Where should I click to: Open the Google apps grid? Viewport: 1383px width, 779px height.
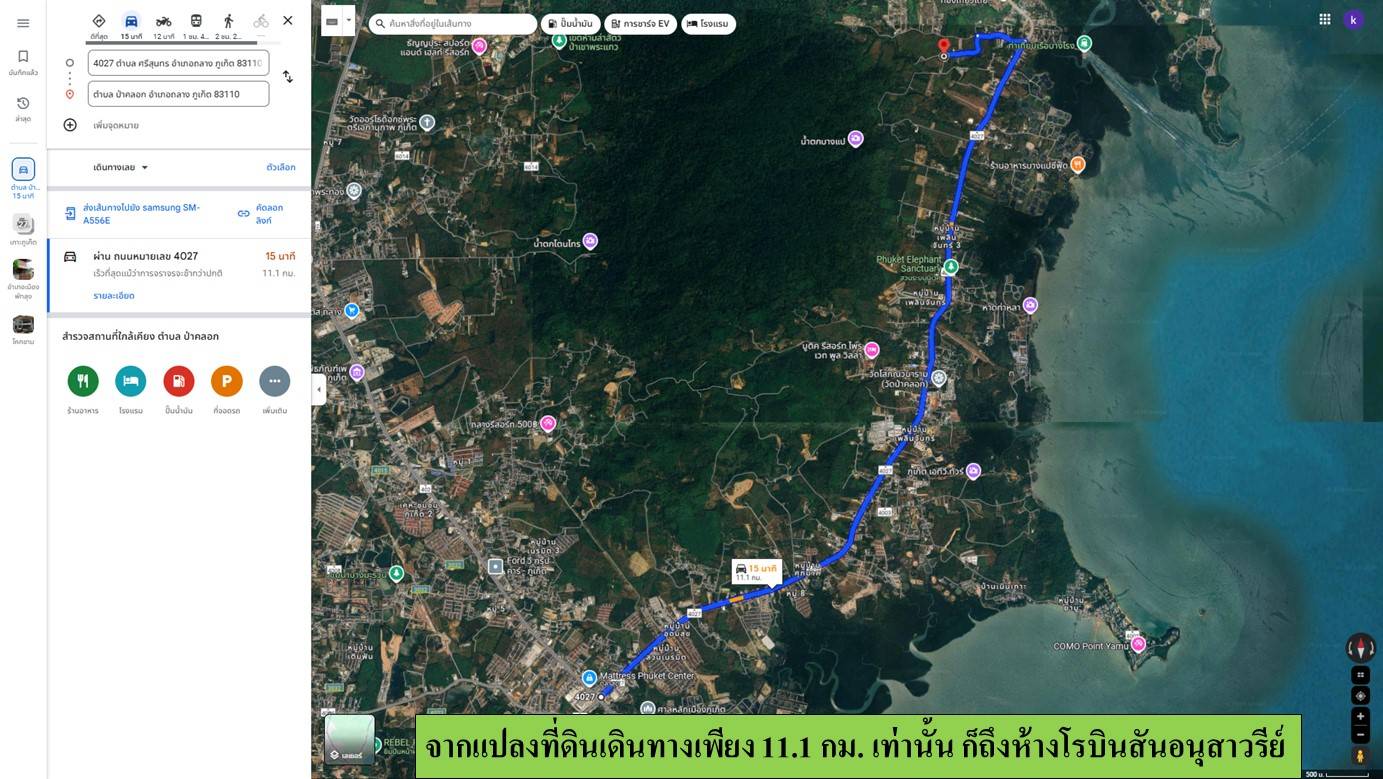(x=1325, y=19)
